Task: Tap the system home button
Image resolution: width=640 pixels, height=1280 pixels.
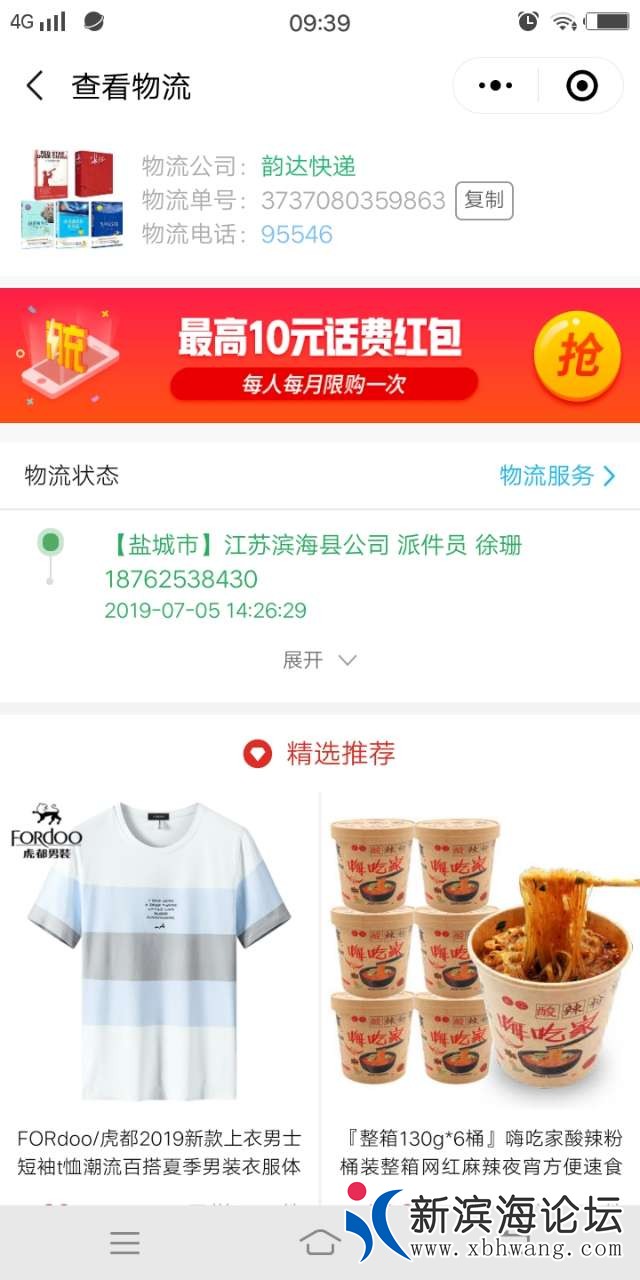Action: [319, 1243]
